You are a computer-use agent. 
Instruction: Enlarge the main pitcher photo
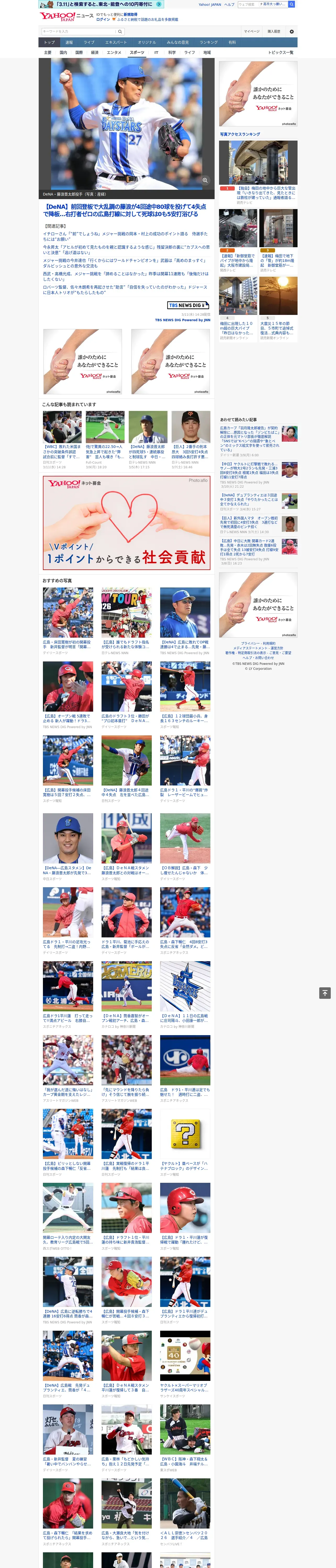[x=205, y=180]
